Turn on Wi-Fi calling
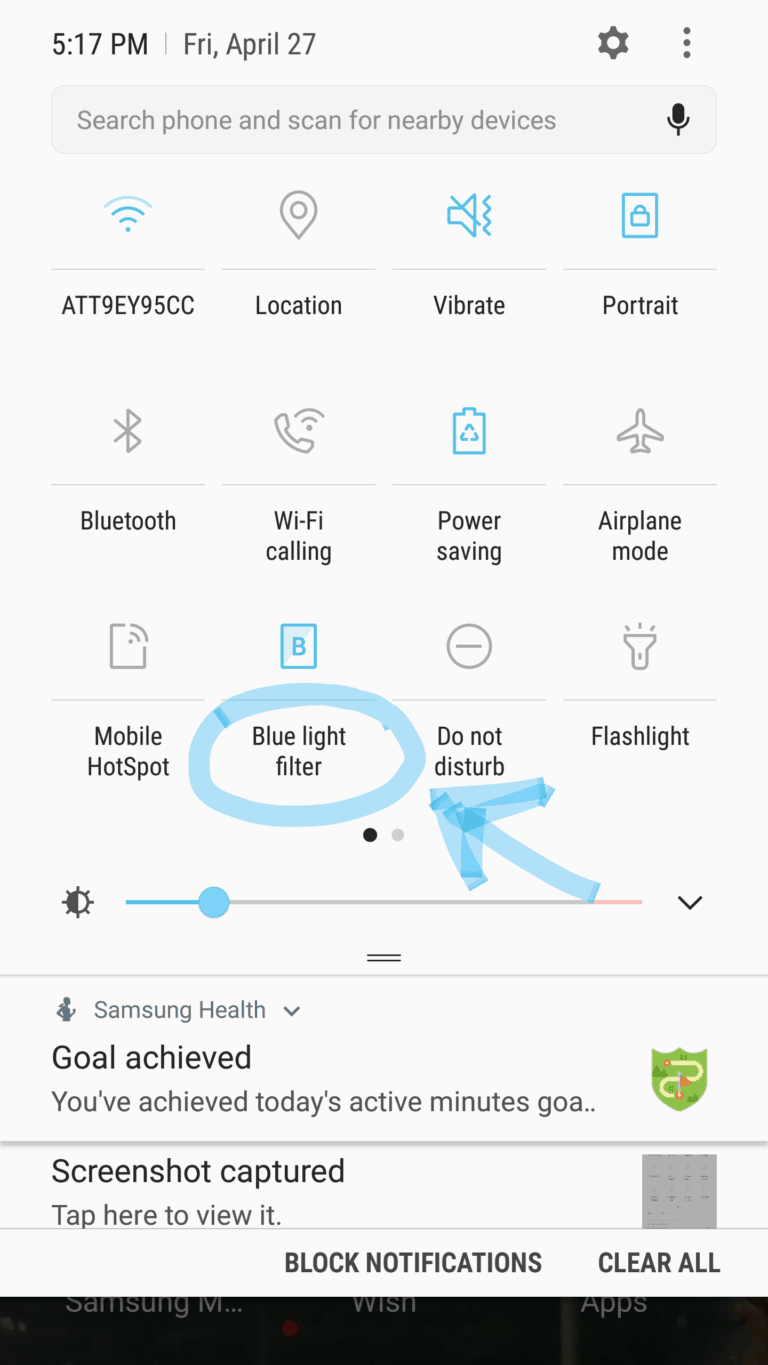This screenshot has height=1365, width=768. [x=298, y=431]
